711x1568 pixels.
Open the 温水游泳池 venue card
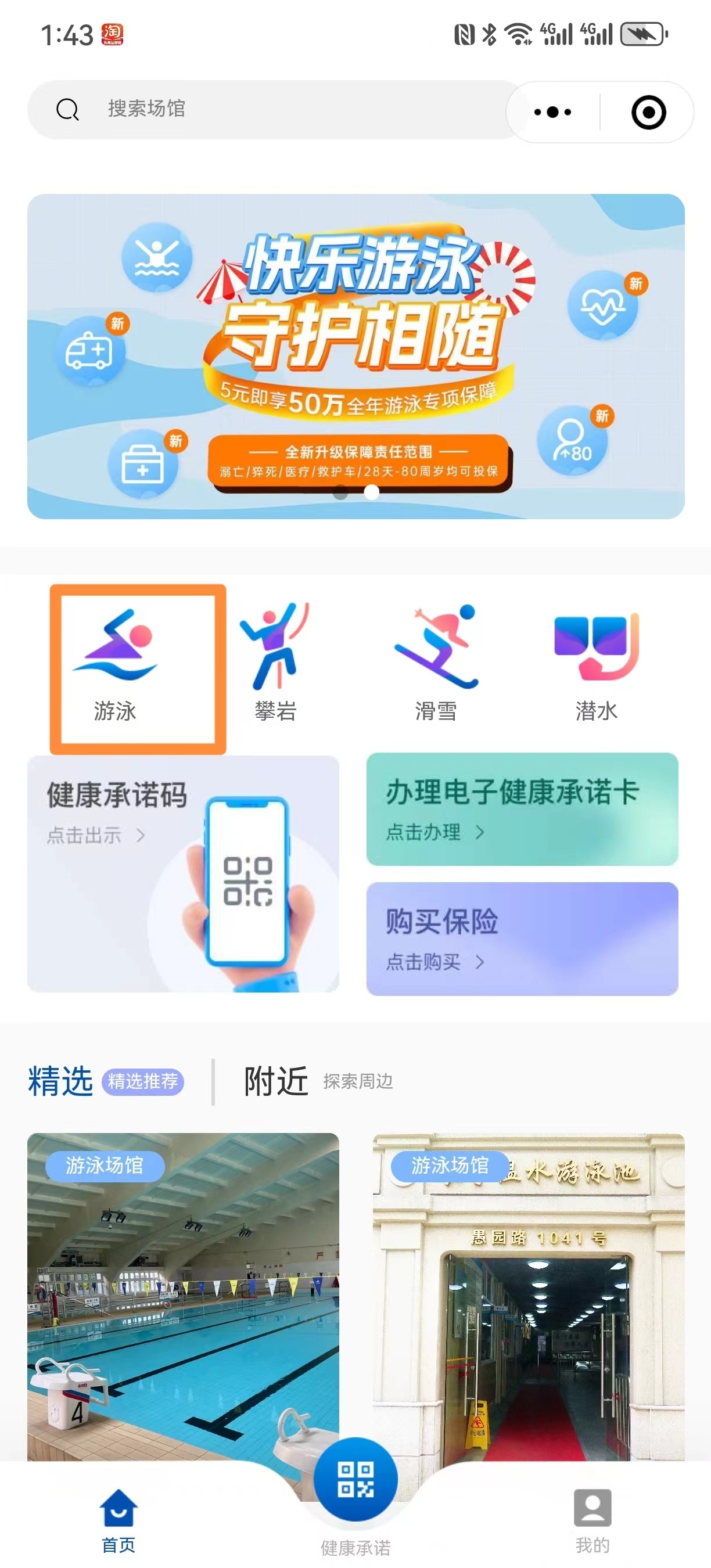(x=528, y=1290)
